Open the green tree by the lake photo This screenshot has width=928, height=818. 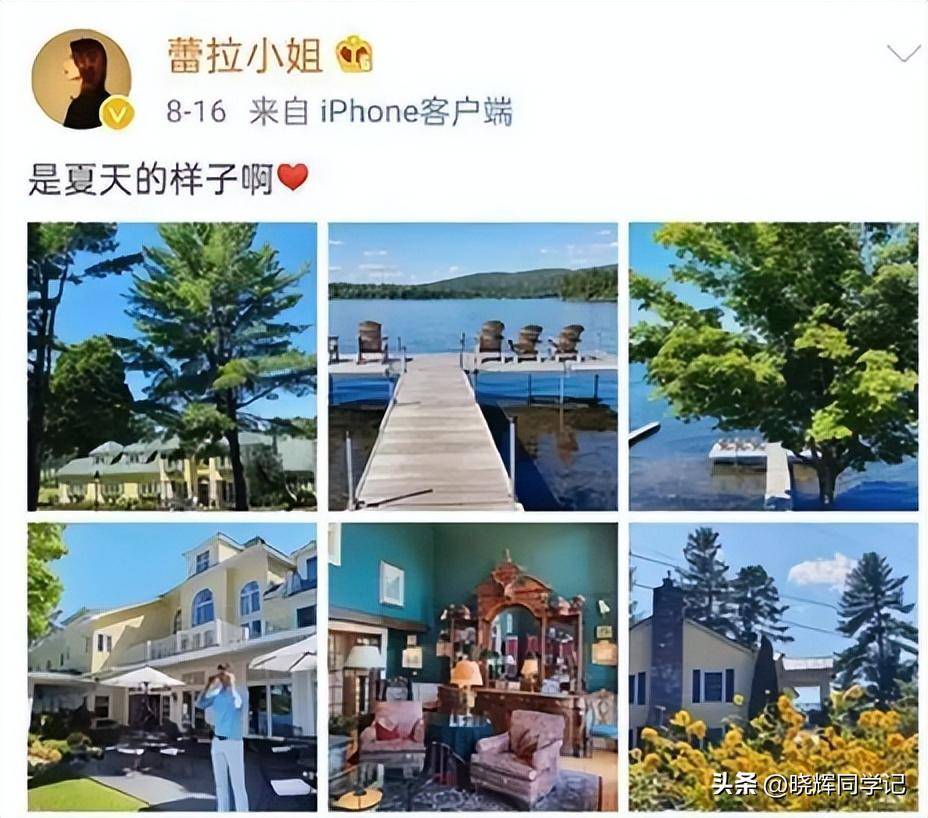coord(773,366)
